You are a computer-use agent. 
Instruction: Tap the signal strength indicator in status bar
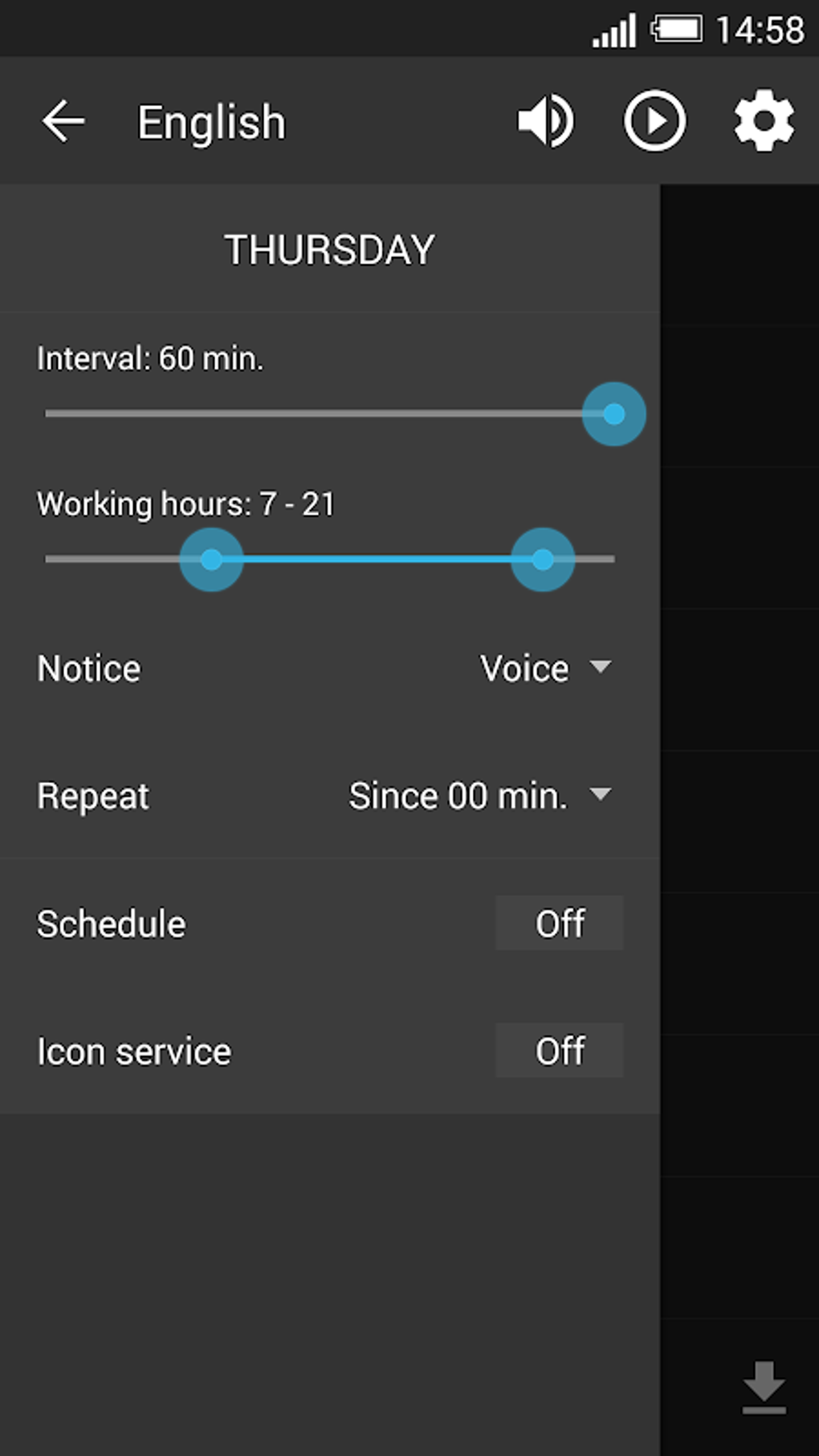613,29
